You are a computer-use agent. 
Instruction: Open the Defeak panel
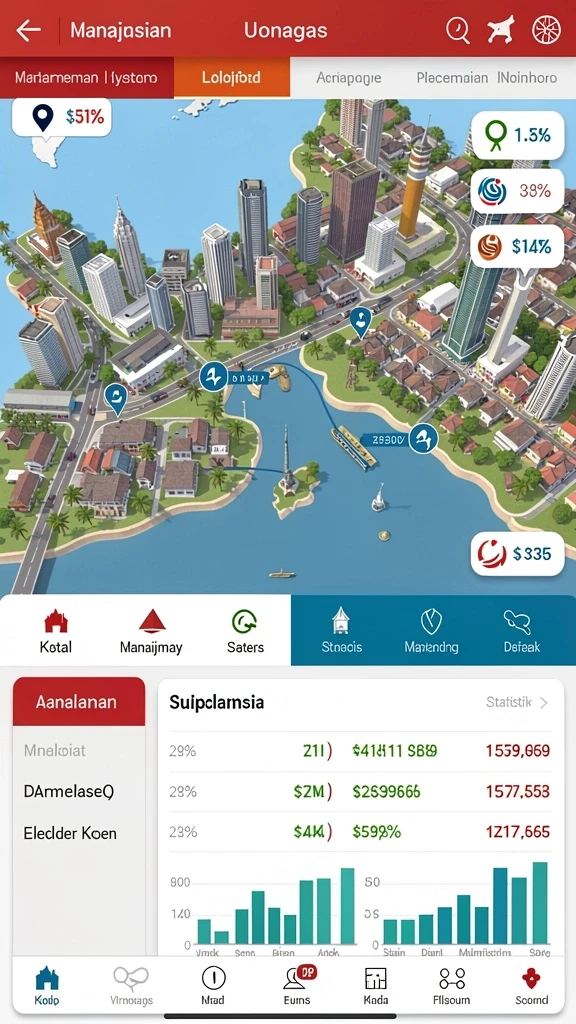pyautogui.click(x=521, y=630)
